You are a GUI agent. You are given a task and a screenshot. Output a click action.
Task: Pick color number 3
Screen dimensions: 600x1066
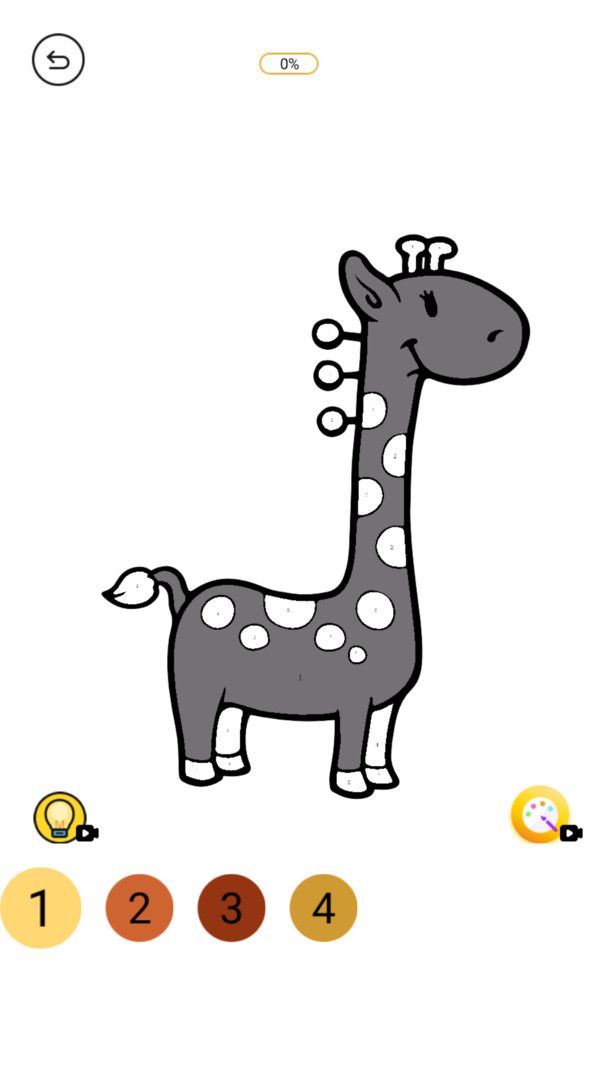tap(231, 908)
